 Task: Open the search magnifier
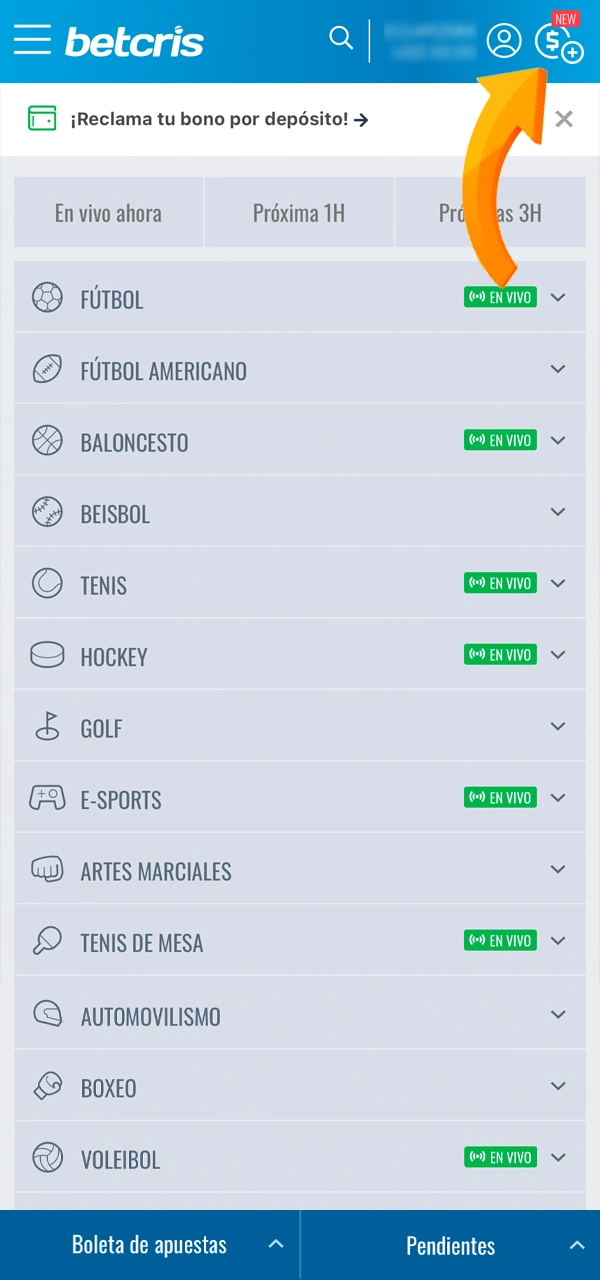click(341, 39)
